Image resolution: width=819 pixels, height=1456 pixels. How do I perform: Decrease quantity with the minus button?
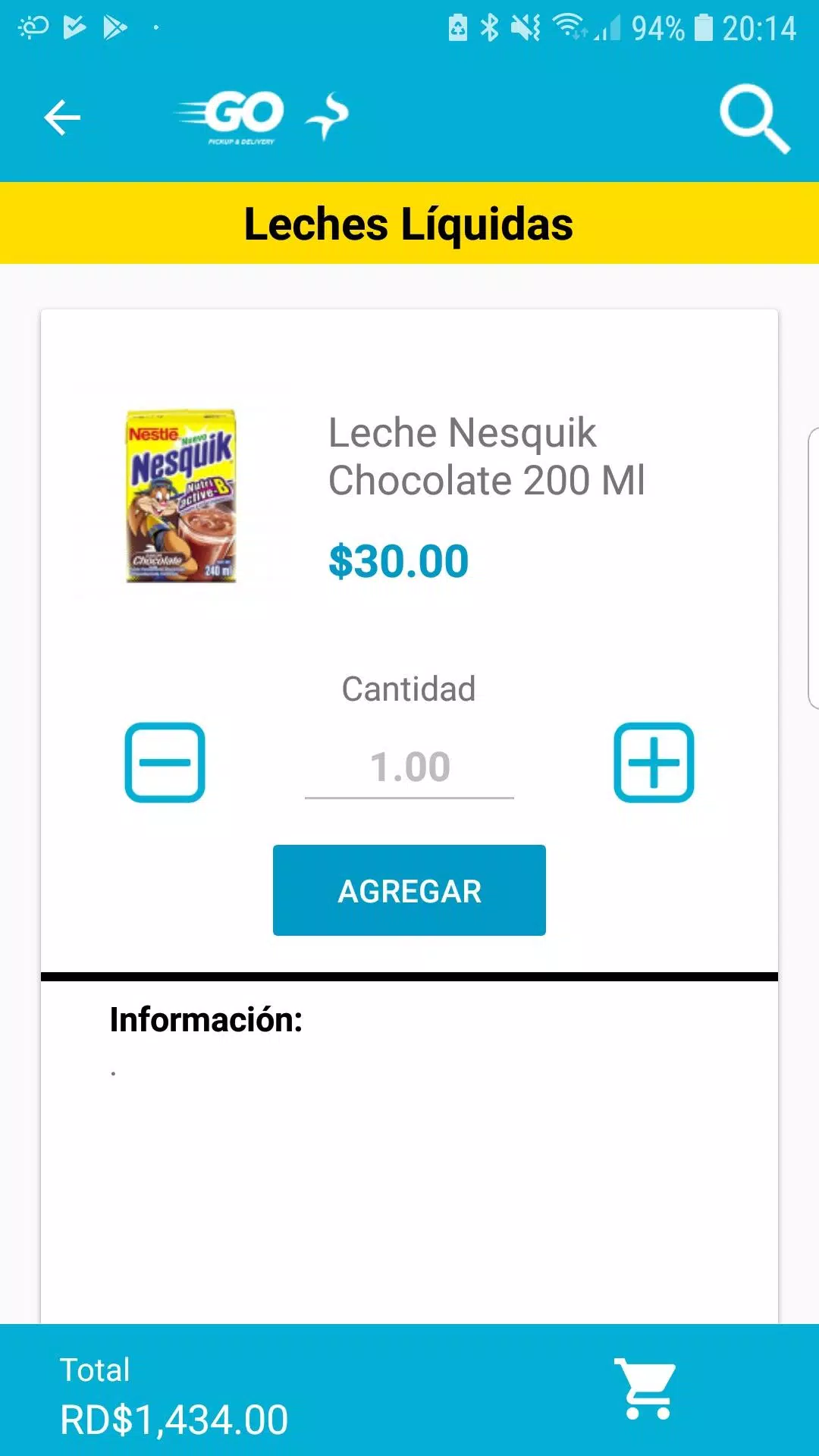pos(165,762)
